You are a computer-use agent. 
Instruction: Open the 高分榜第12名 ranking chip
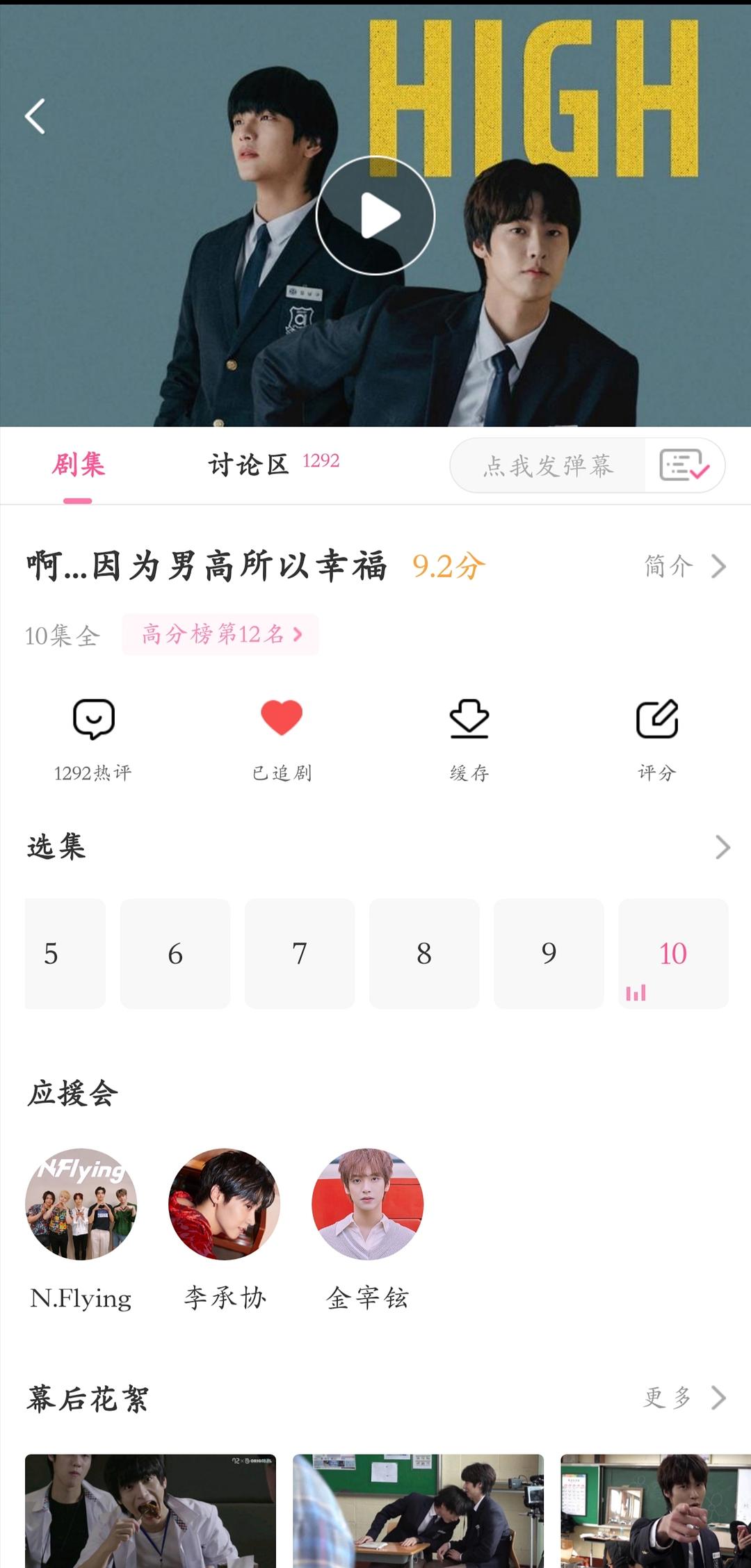221,634
